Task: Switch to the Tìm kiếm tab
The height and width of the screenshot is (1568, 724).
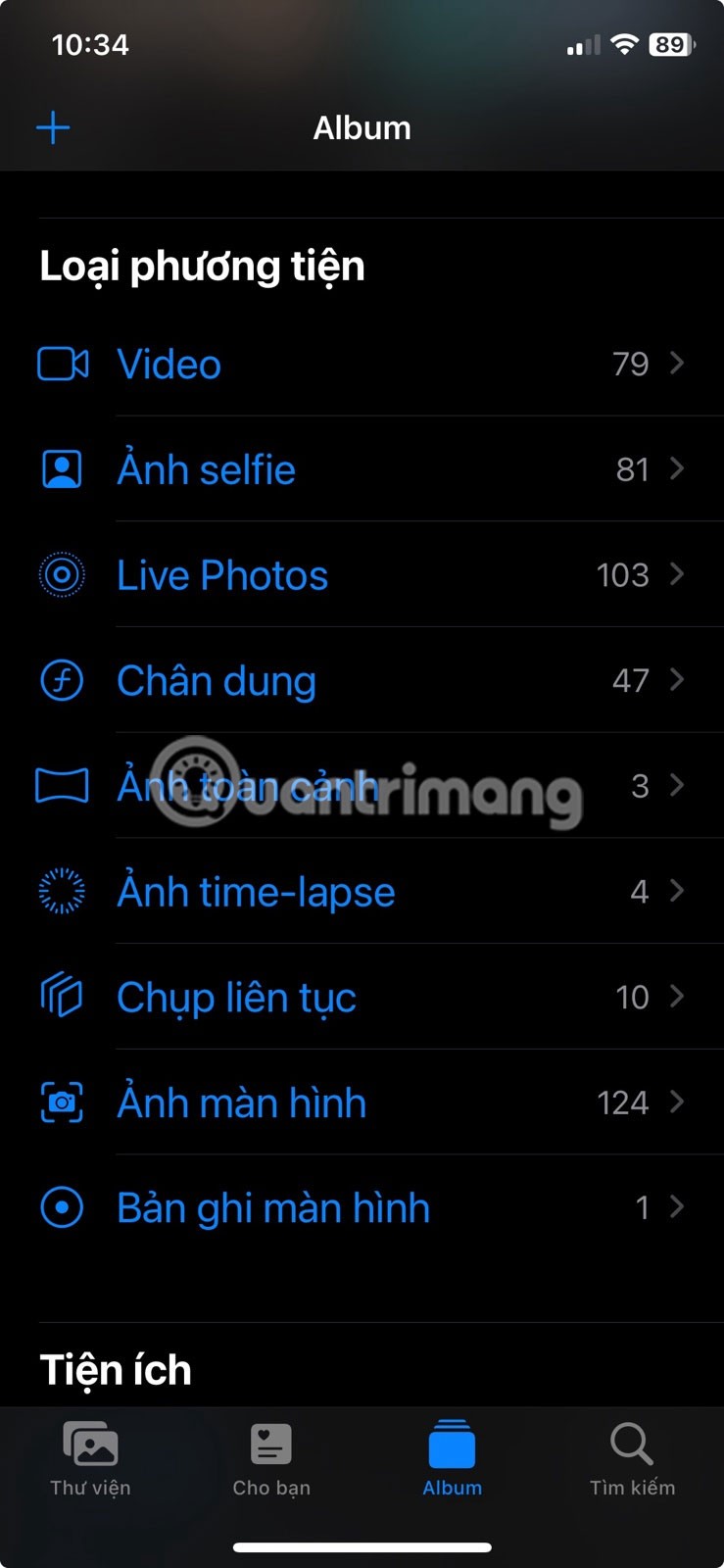Action: [x=632, y=1459]
